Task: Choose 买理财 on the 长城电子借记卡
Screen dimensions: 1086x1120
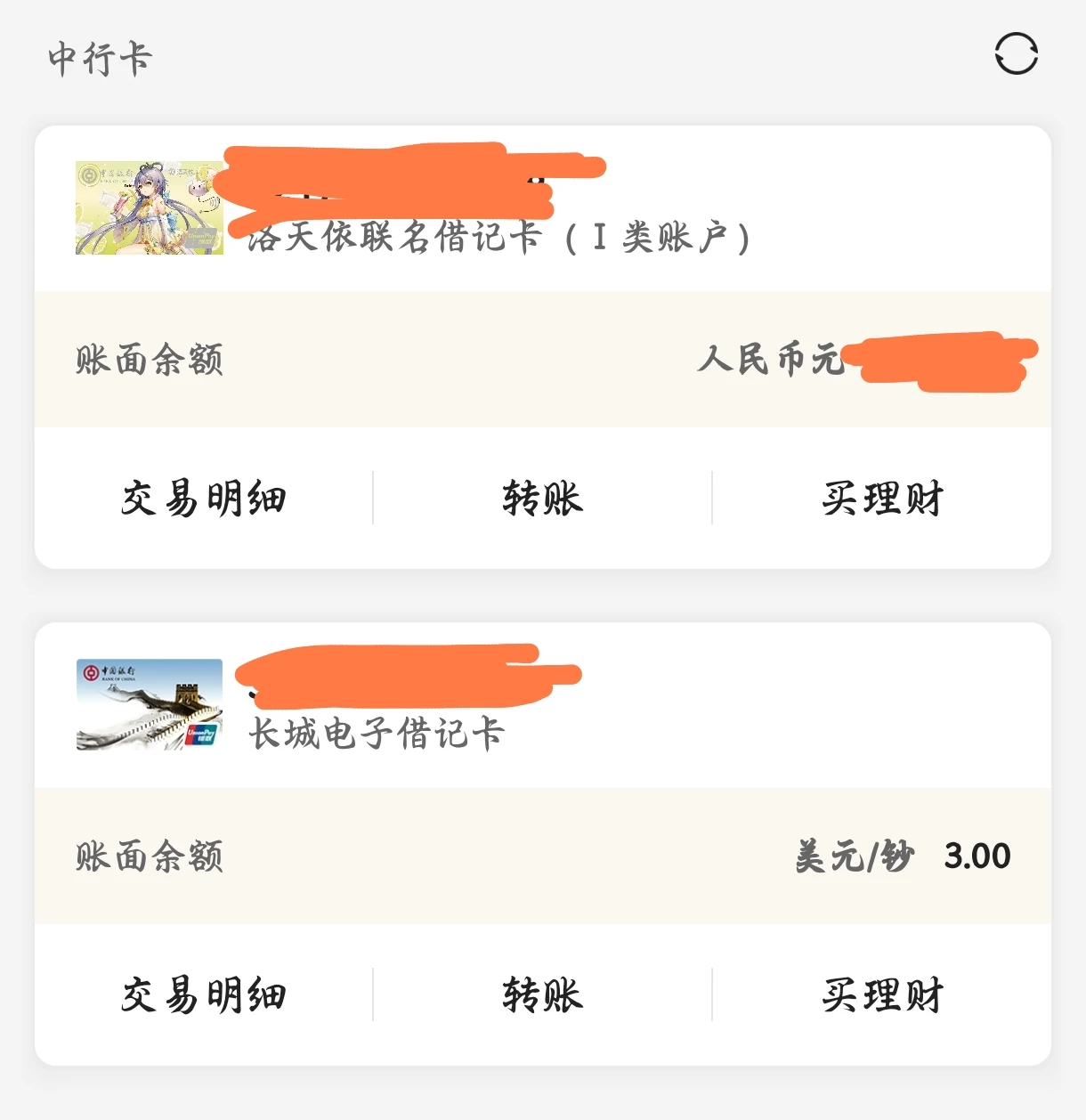Action: (881, 994)
